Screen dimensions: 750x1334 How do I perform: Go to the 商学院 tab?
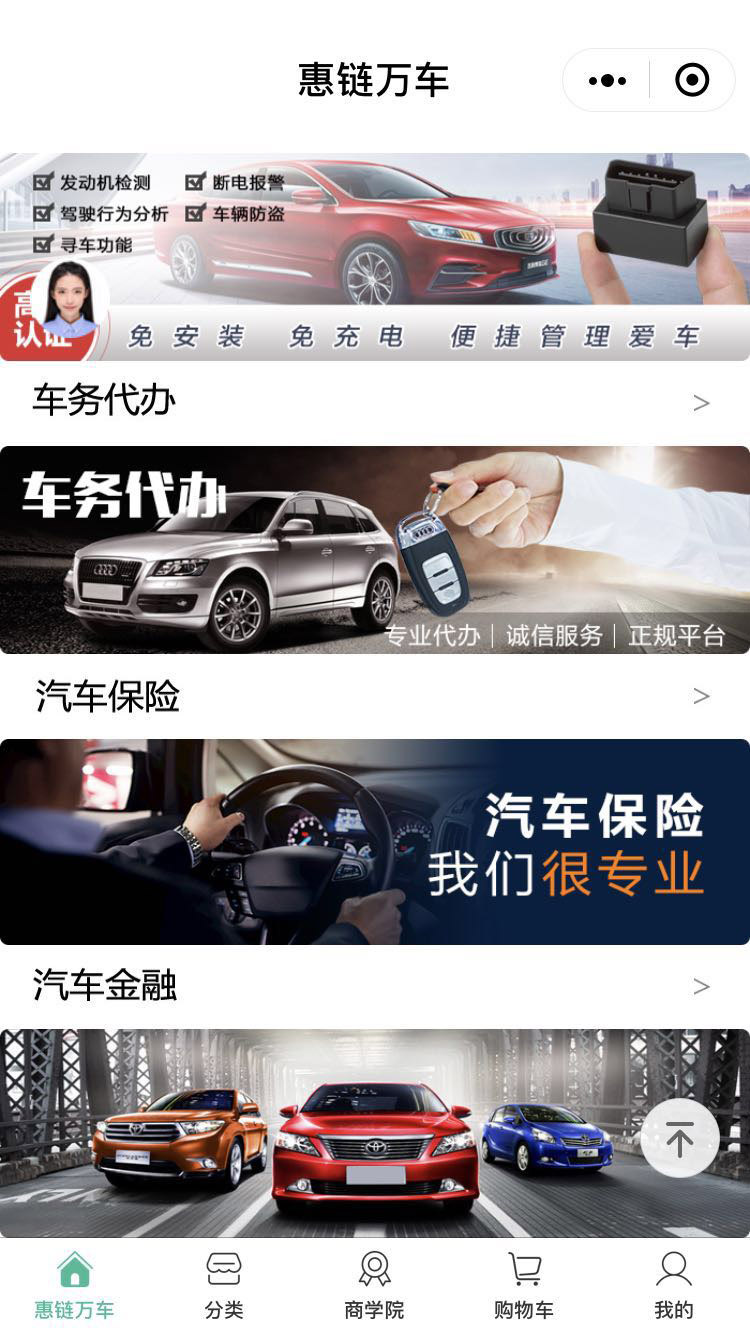[374, 1285]
